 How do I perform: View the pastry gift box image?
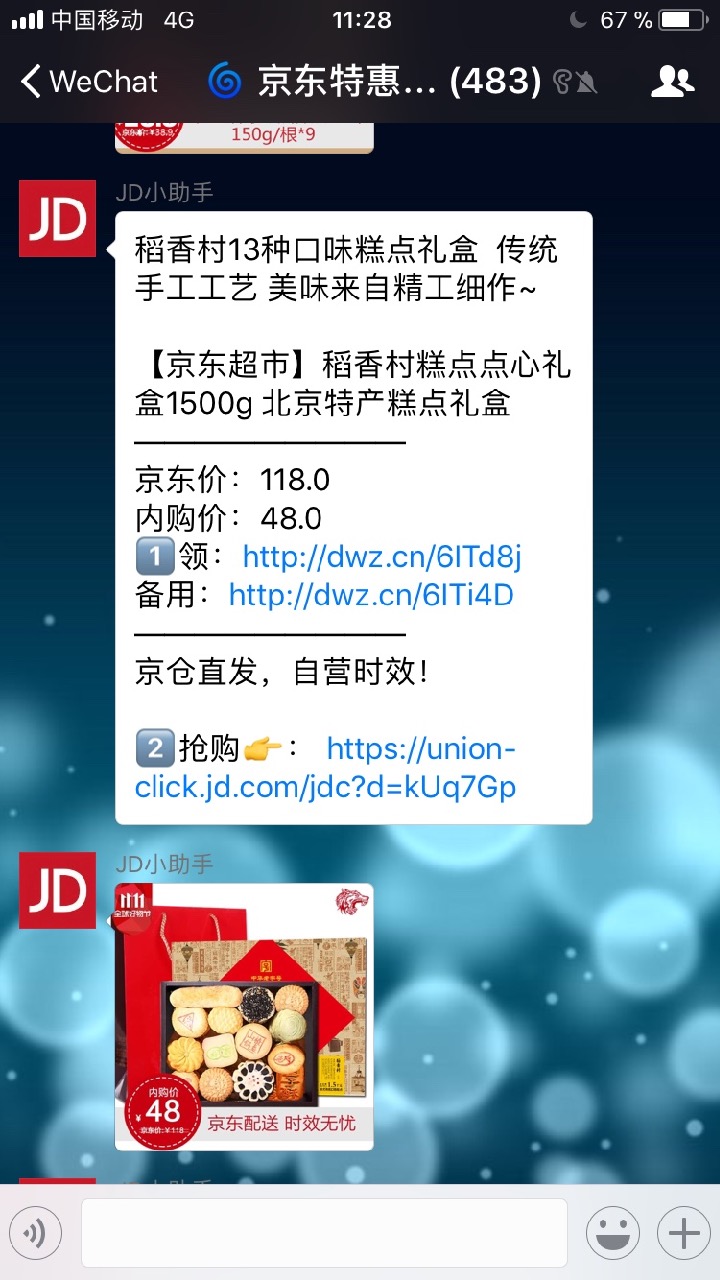tap(244, 1016)
